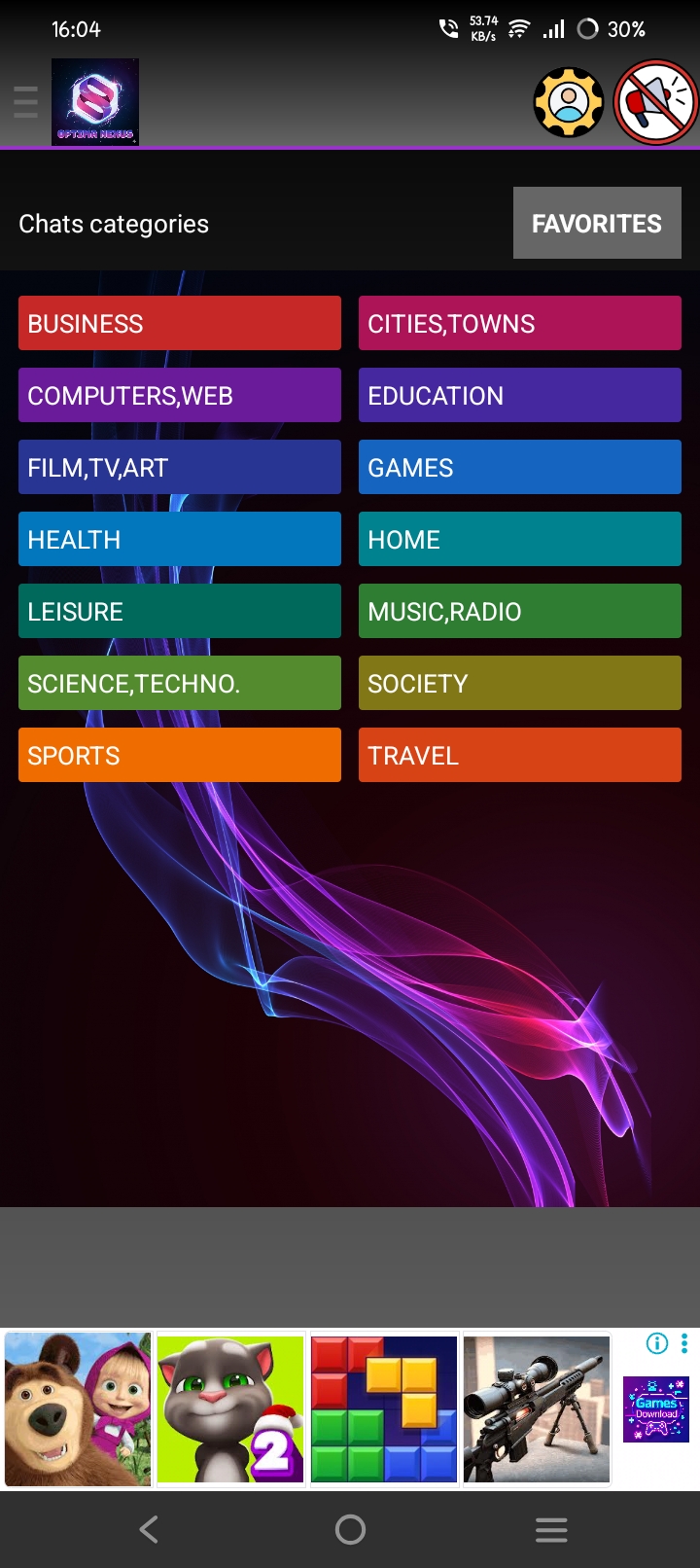Browse Computers, Web chats
Screen dimensions: 700x1568
tap(180, 395)
